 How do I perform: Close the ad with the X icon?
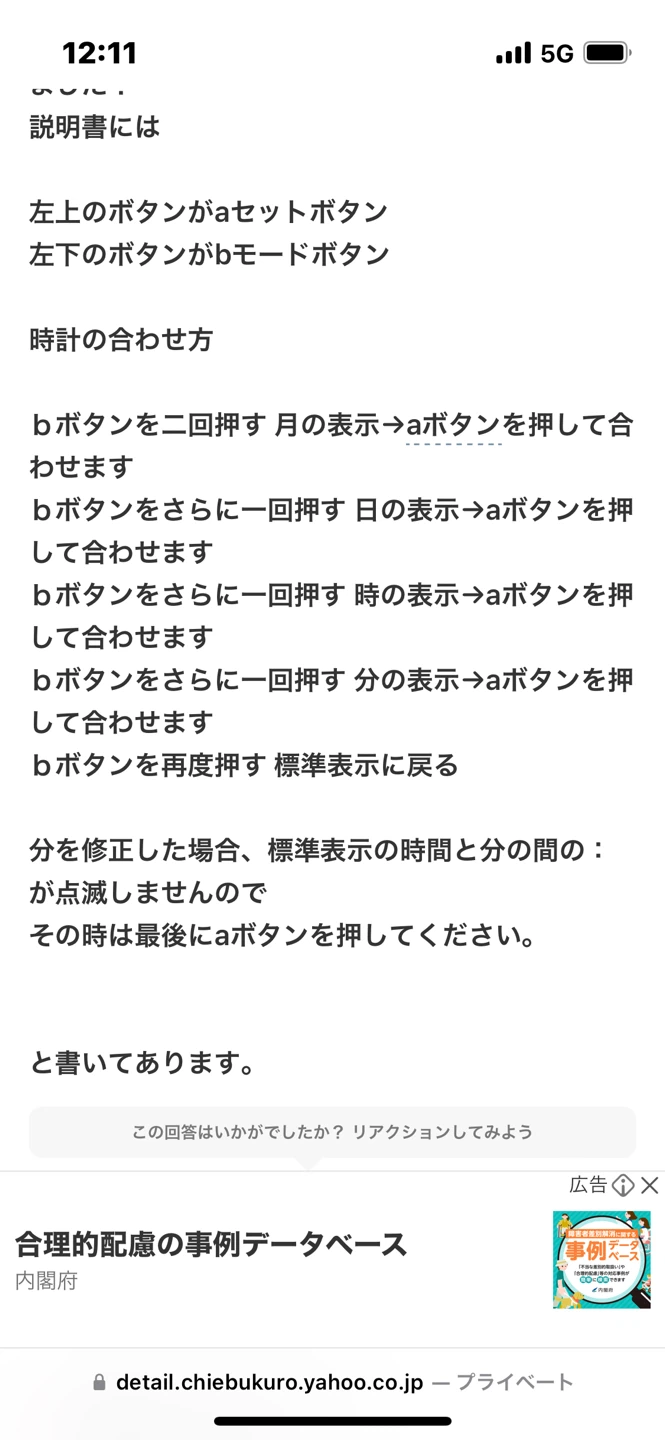point(650,1185)
